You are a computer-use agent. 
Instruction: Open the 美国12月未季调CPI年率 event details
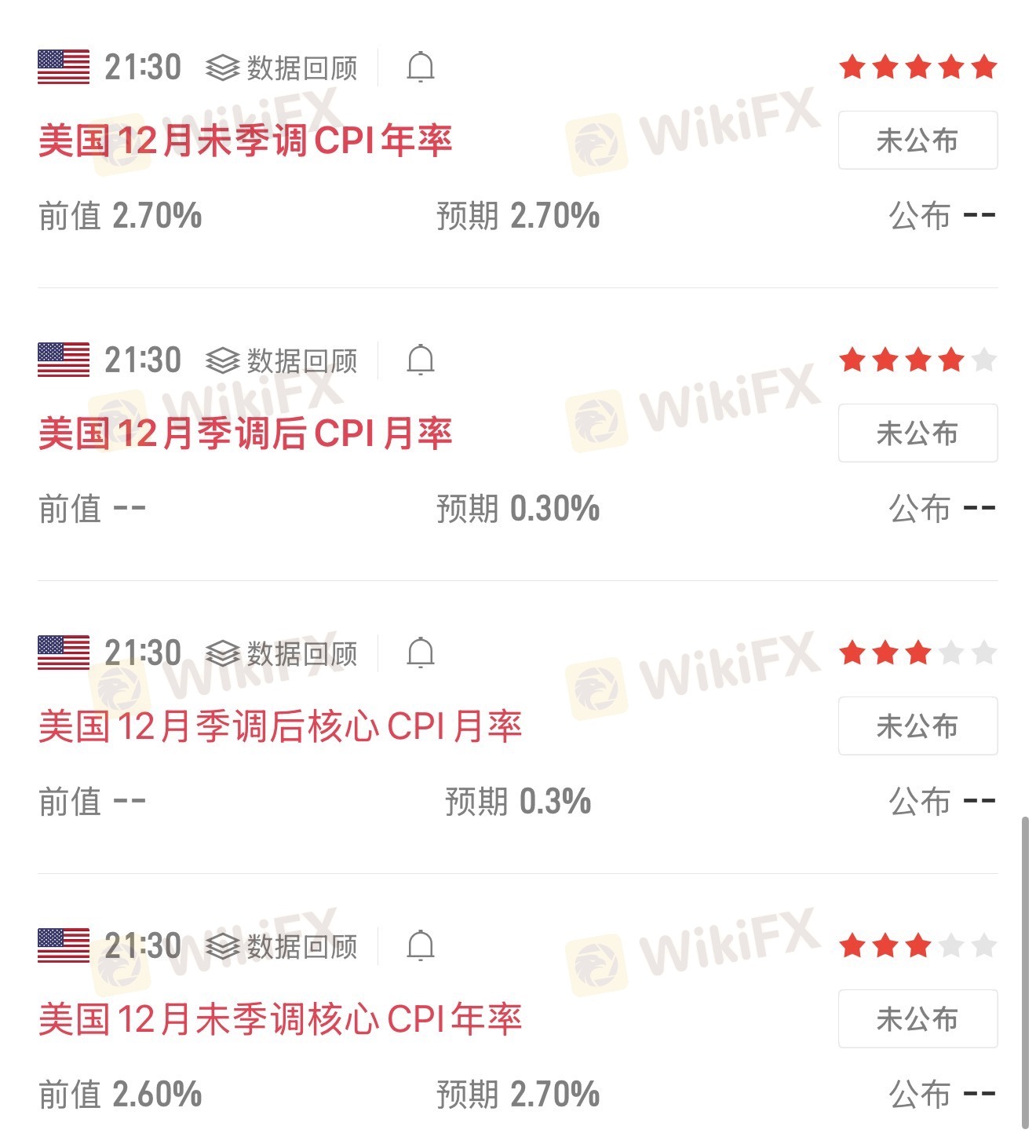(245, 141)
